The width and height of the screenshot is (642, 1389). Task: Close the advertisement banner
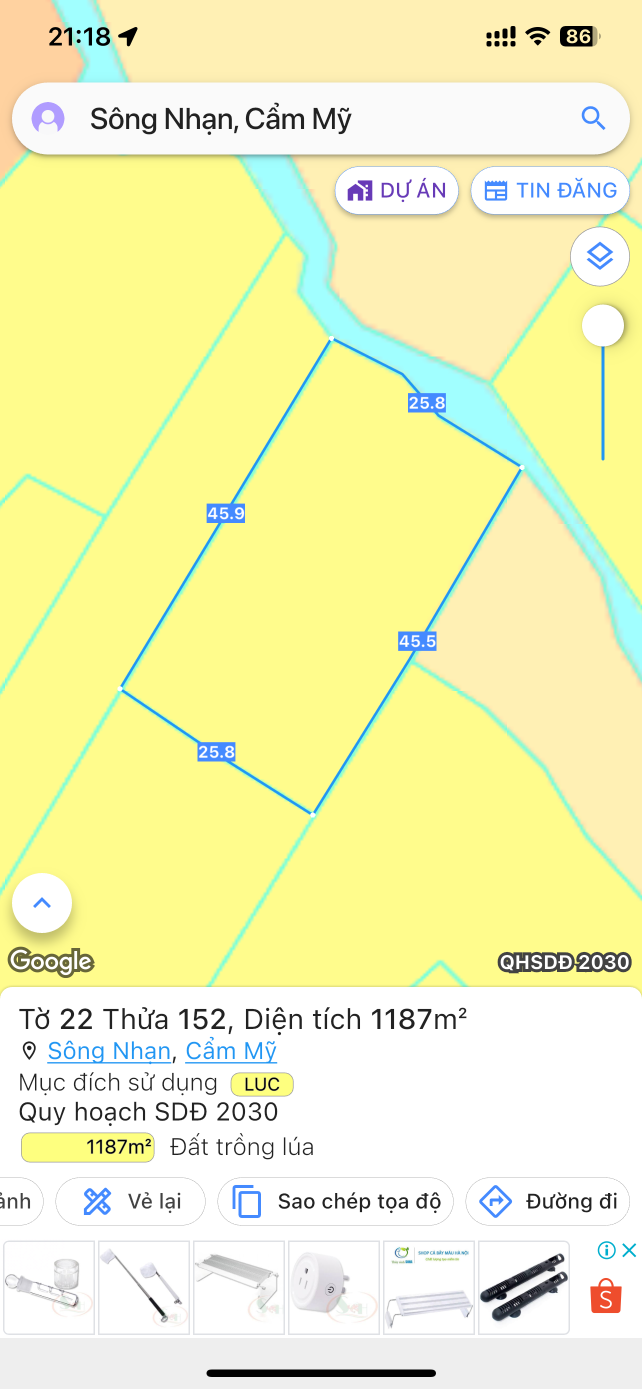click(629, 1250)
